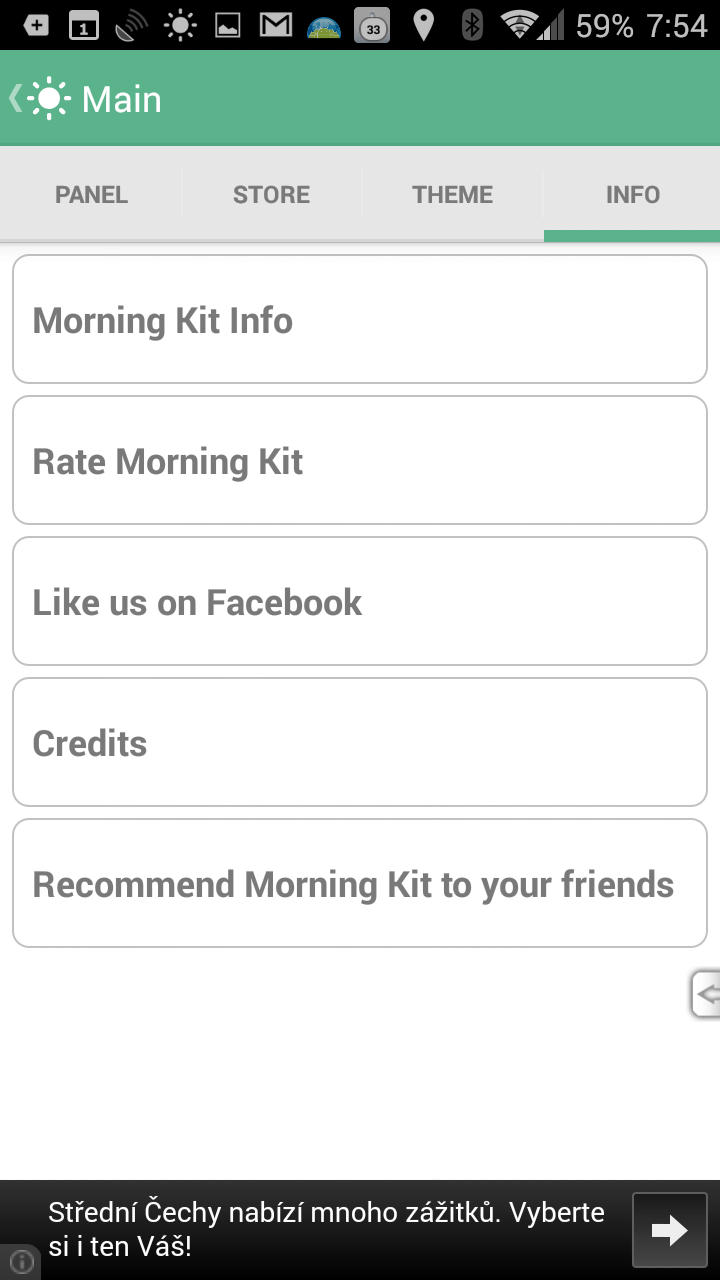Screen dimensions: 720x1280
Task: Open the ad using the arrow button
Action: (x=669, y=1230)
